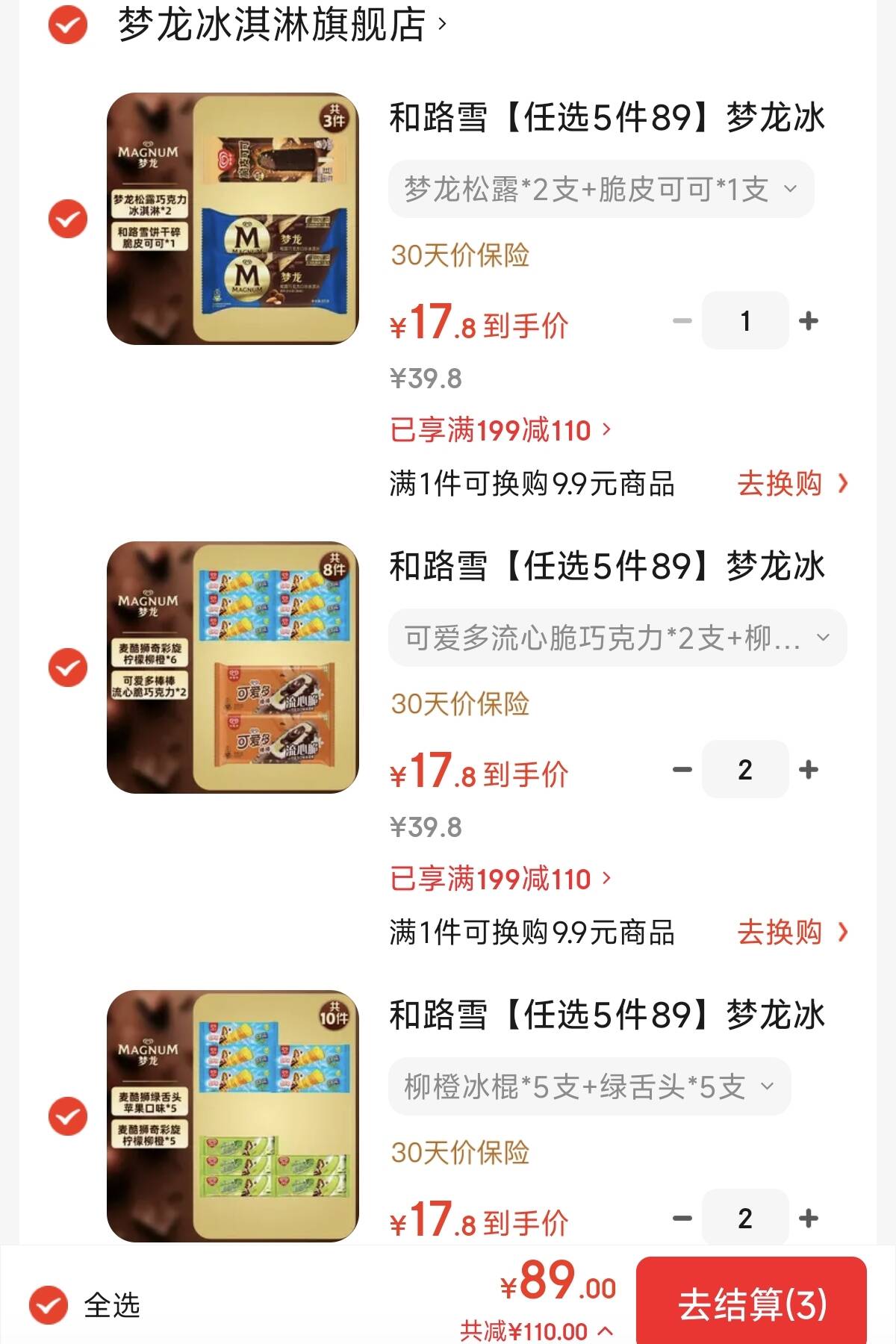Increase quantity of the 可爱多流心脆巧克力 item
Image resolution: width=896 pixels, height=1344 pixels.
coord(808,770)
